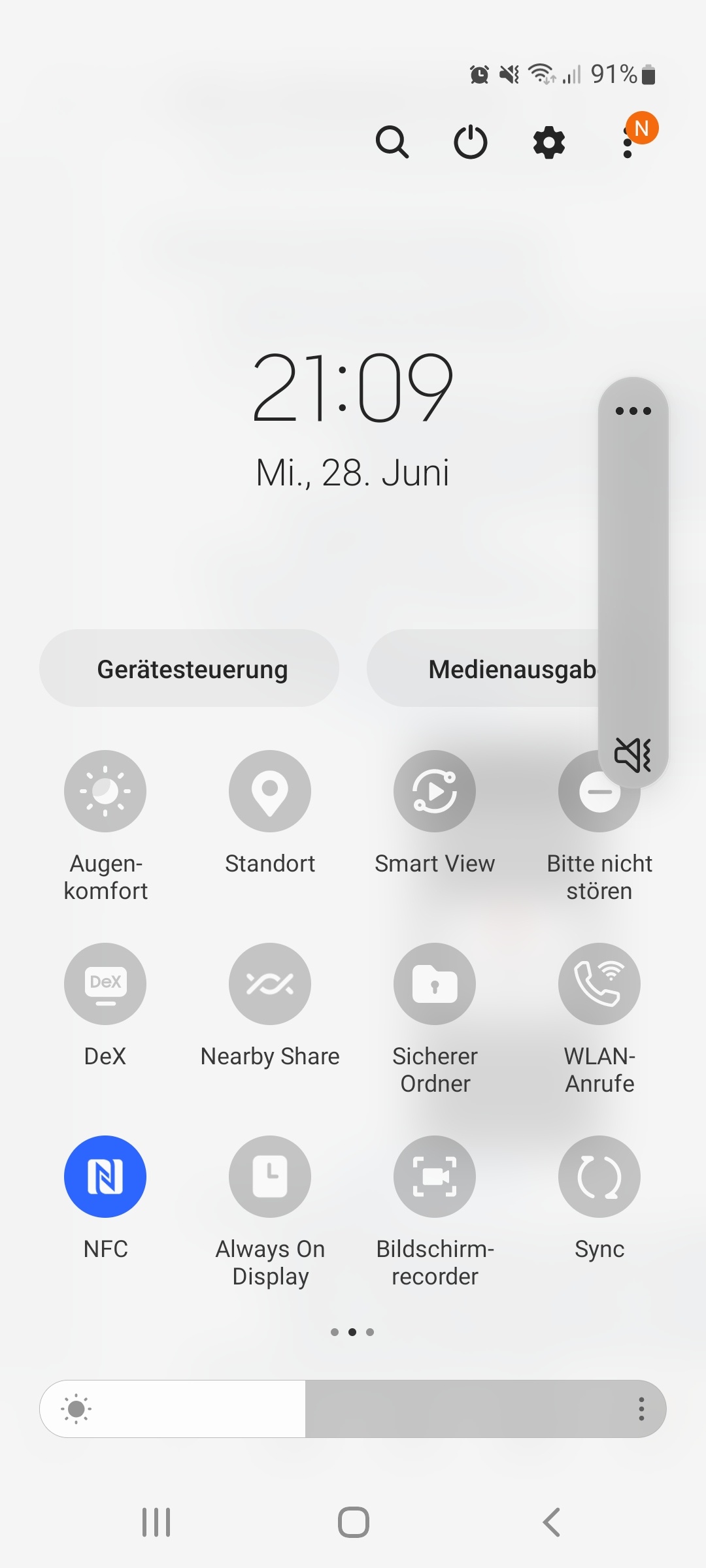The height and width of the screenshot is (1568, 706).
Task: Open the quick panel overflow menu
Action: pyautogui.click(x=628, y=142)
